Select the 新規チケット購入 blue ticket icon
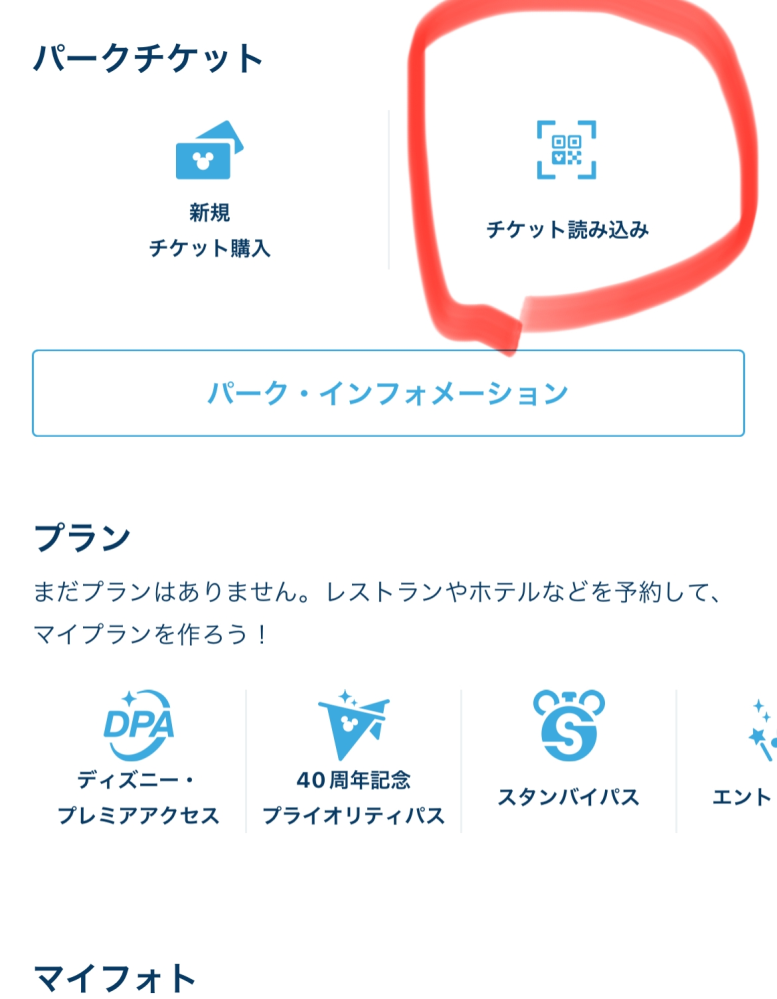The image size is (777, 999). pos(208,152)
